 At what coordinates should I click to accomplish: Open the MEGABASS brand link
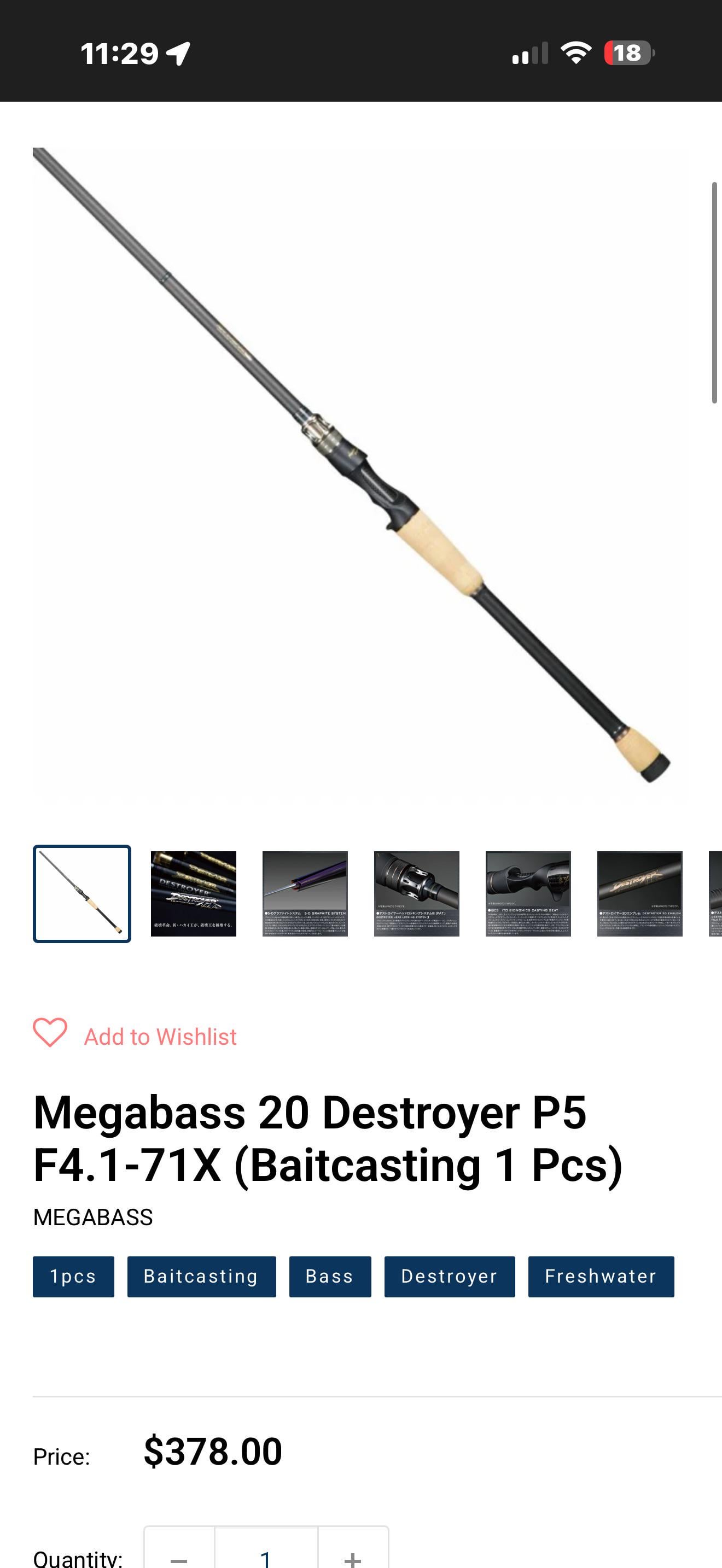pos(92,1218)
